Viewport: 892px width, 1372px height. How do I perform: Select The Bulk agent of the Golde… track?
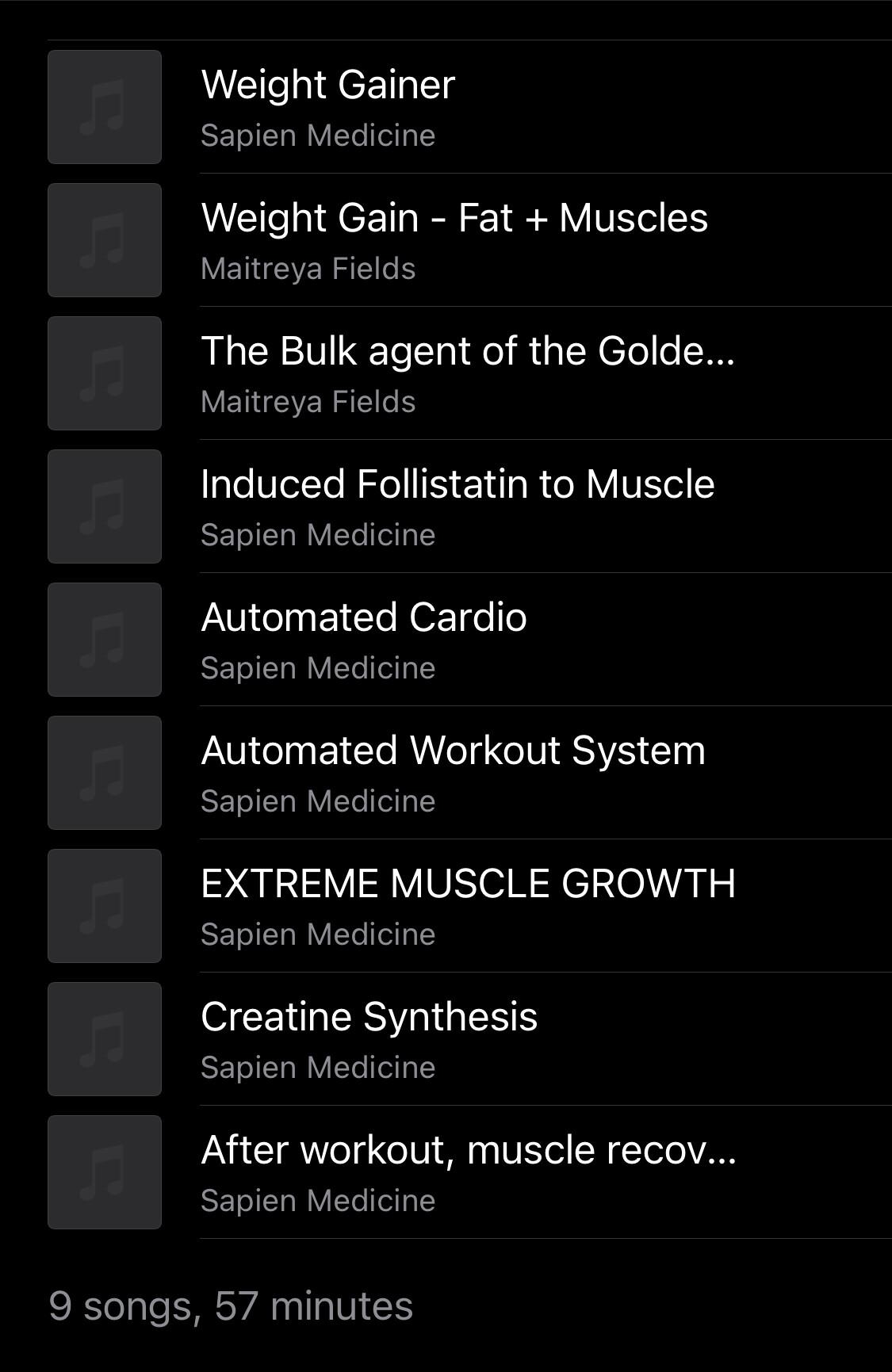468,373
